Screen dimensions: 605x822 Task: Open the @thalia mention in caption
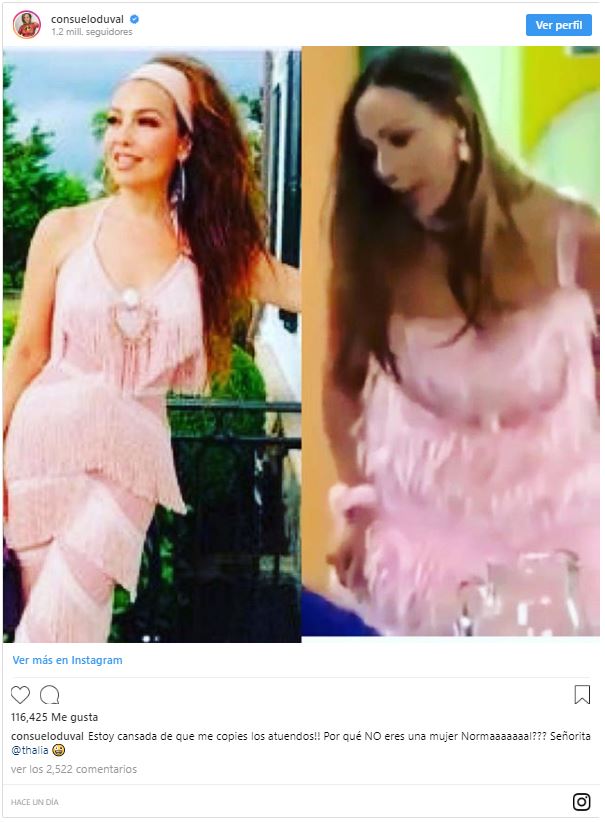[29, 750]
